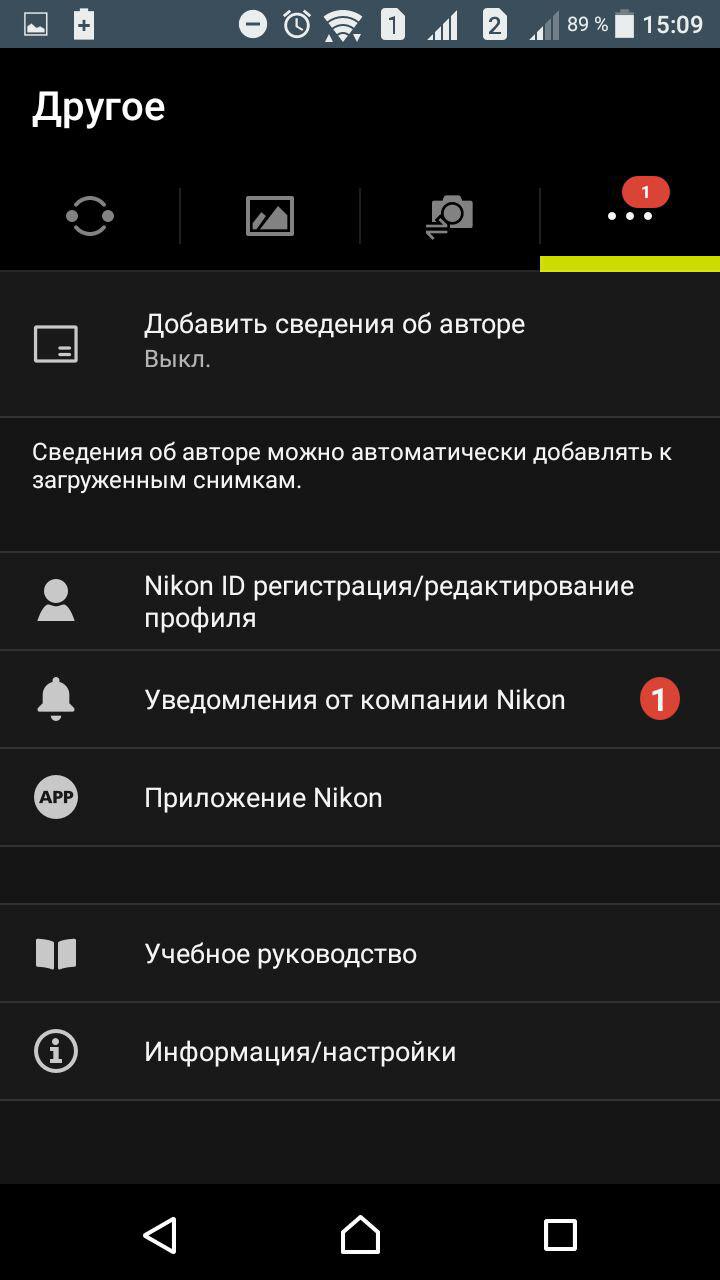720x1280 pixels.
Task: Open Добавить сведения об авторе setting
Action: [x=360, y=340]
